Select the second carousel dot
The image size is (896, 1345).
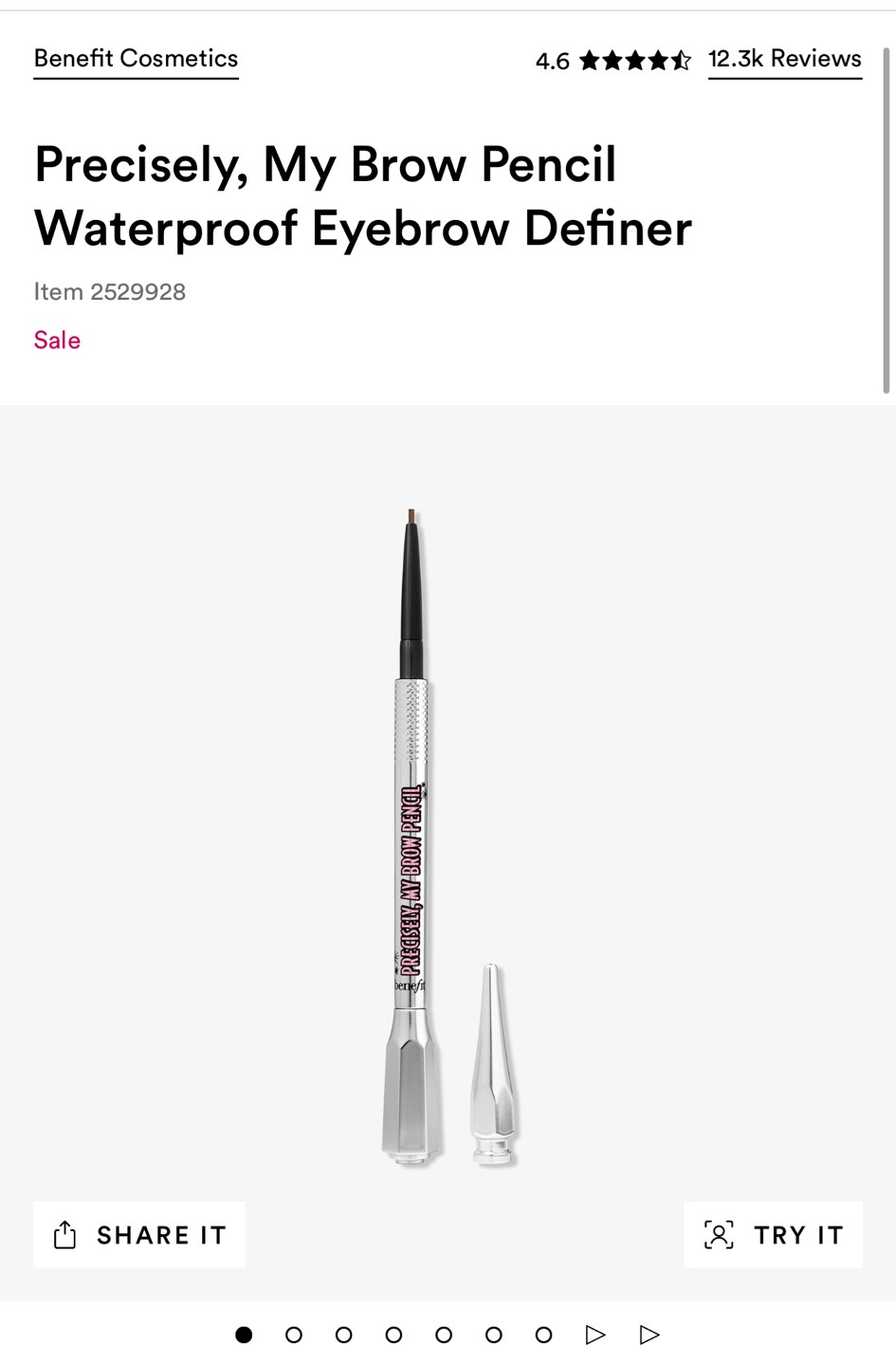294,1333
